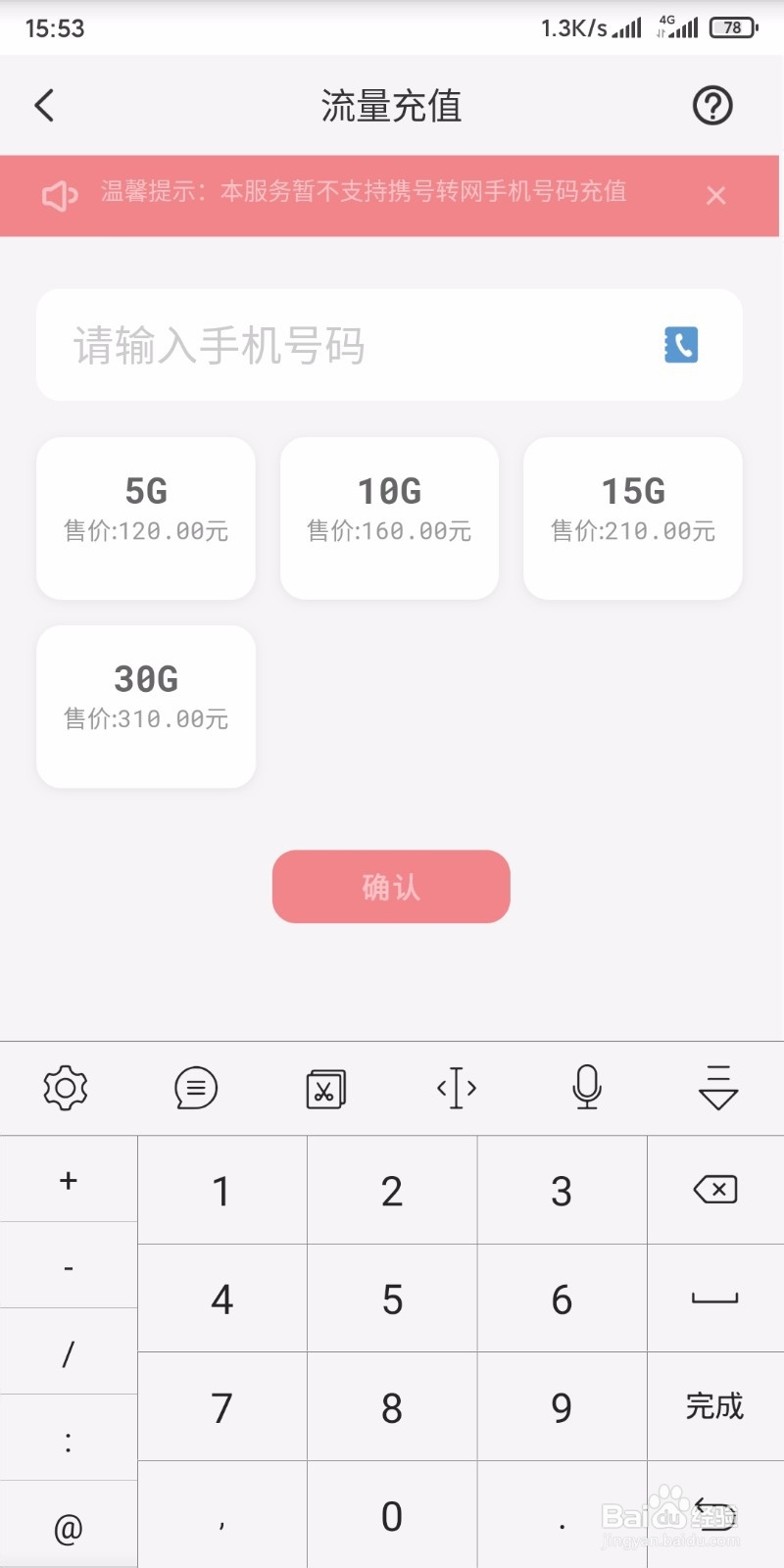Start voice input with the microphone
Image resolution: width=784 pixels, height=1568 pixels.
tap(587, 1088)
